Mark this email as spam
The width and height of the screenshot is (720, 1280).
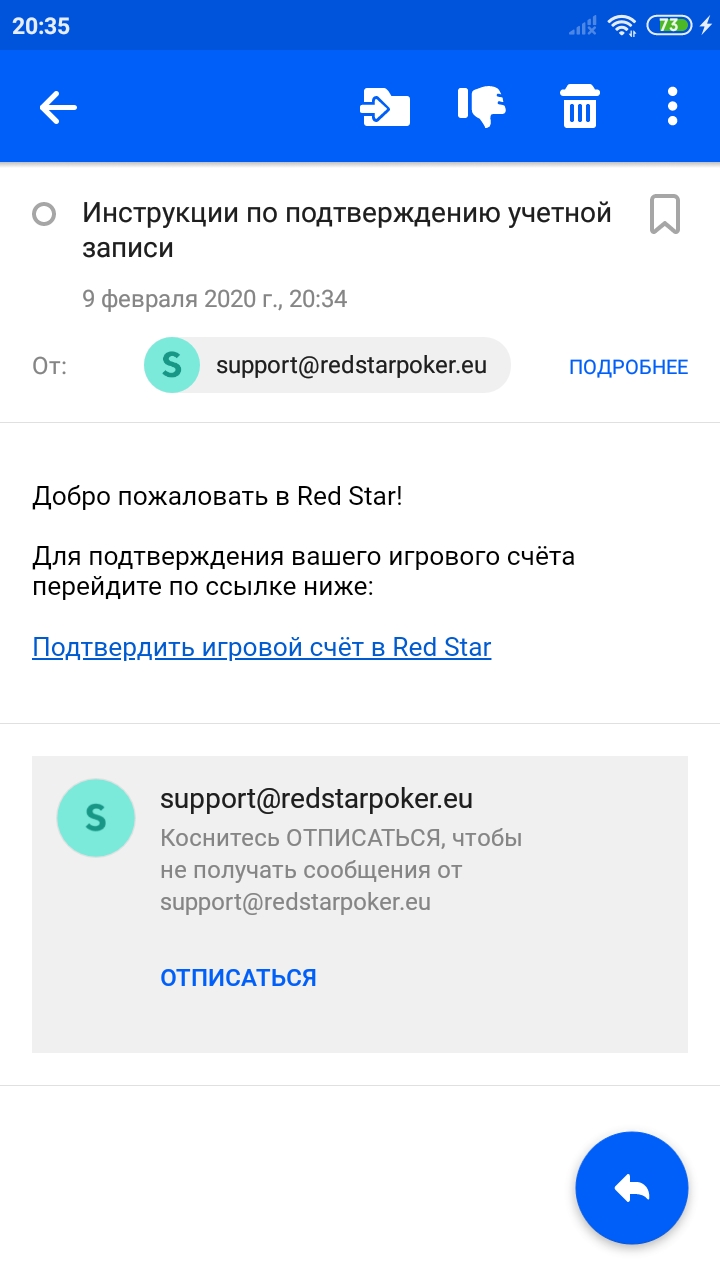[x=482, y=107]
